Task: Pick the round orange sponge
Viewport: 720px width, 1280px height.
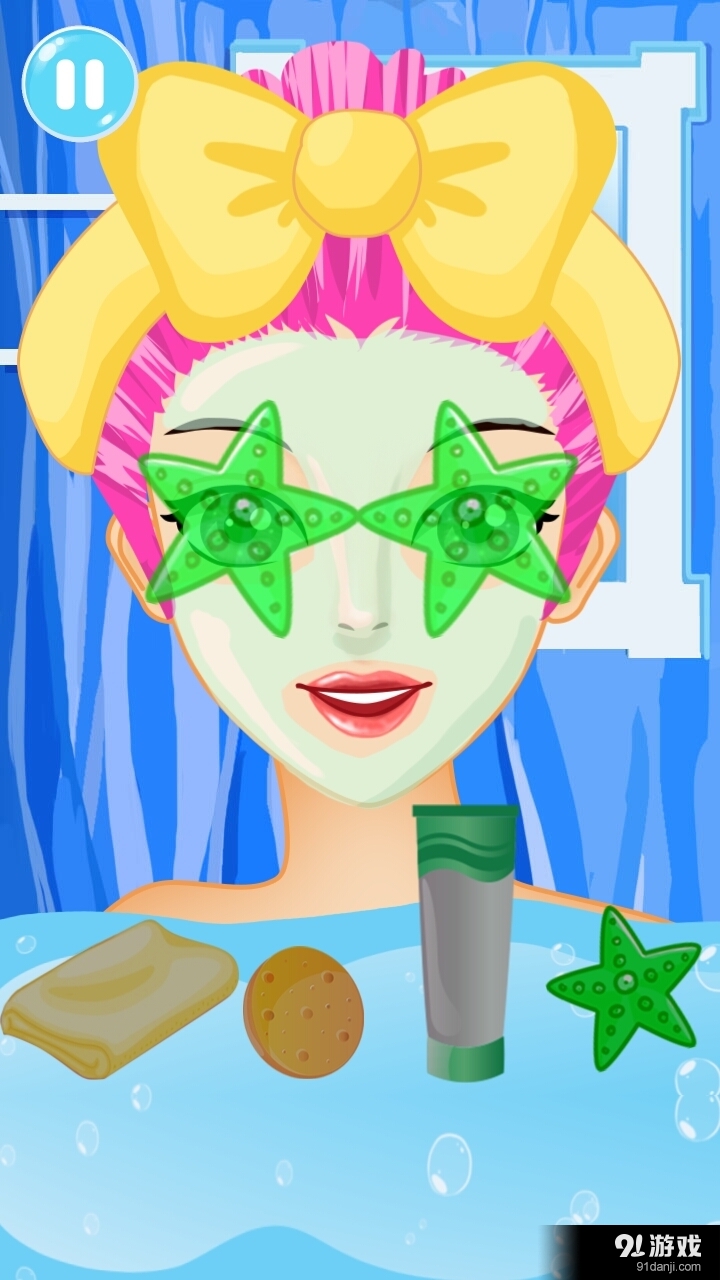Action: click(303, 1012)
